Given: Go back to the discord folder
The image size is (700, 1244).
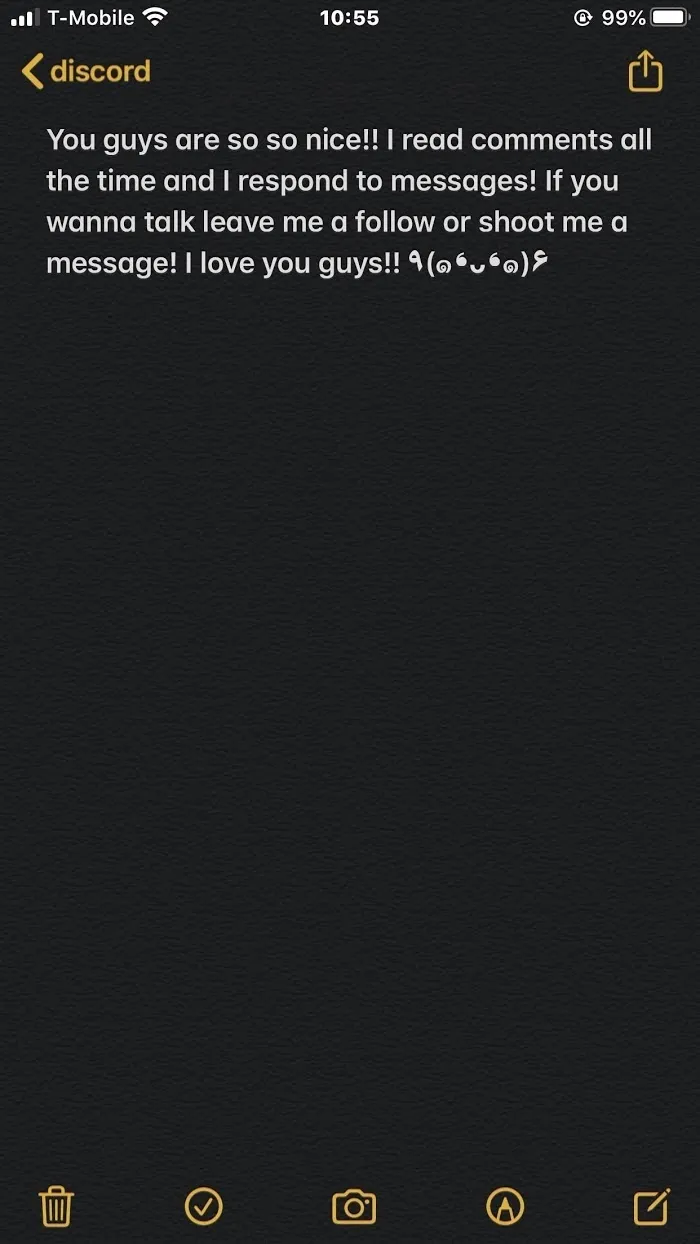Looking at the screenshot, I should [86, 72].
